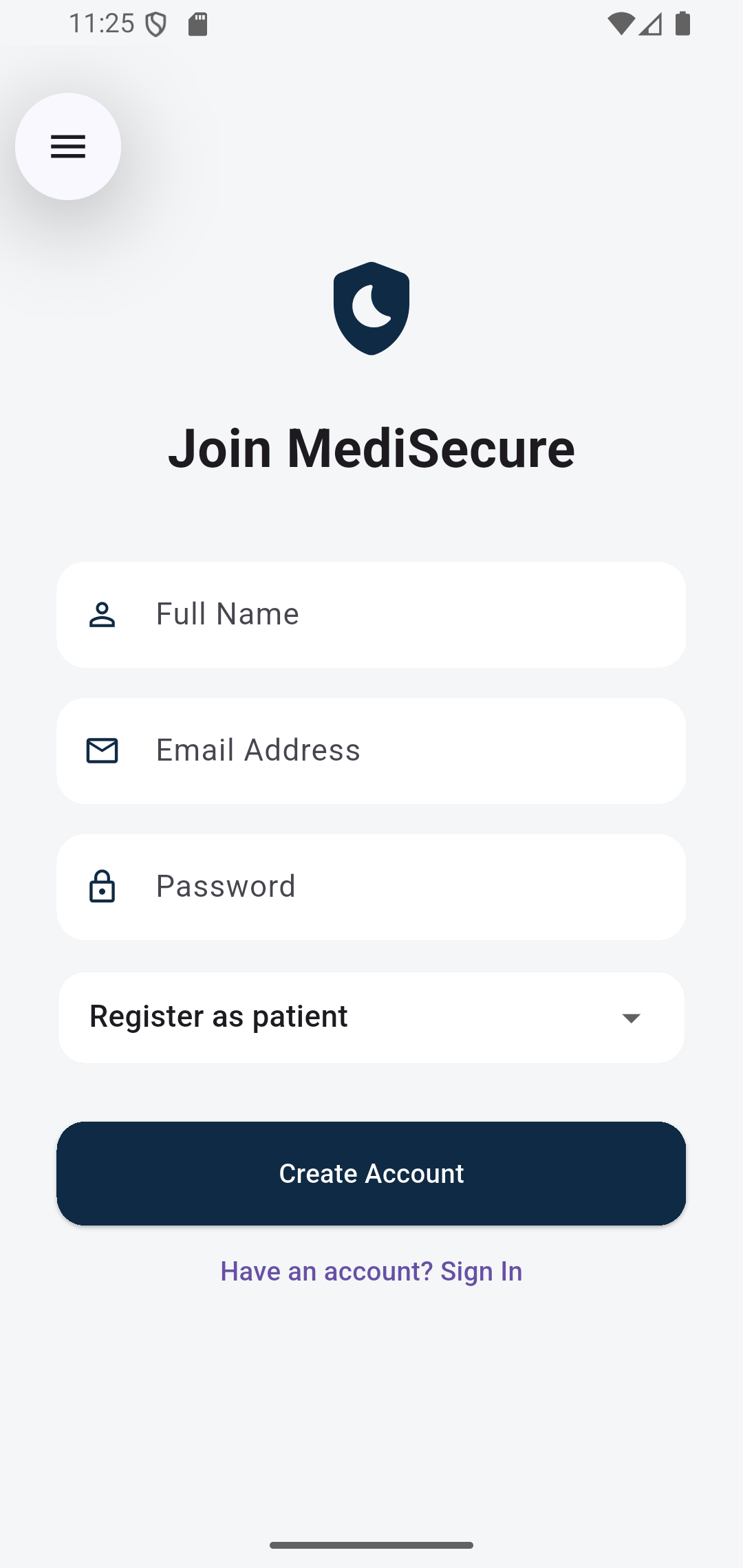Expand the registration role selector
Screen dimensions: 743x1568
click(371, 1017)
